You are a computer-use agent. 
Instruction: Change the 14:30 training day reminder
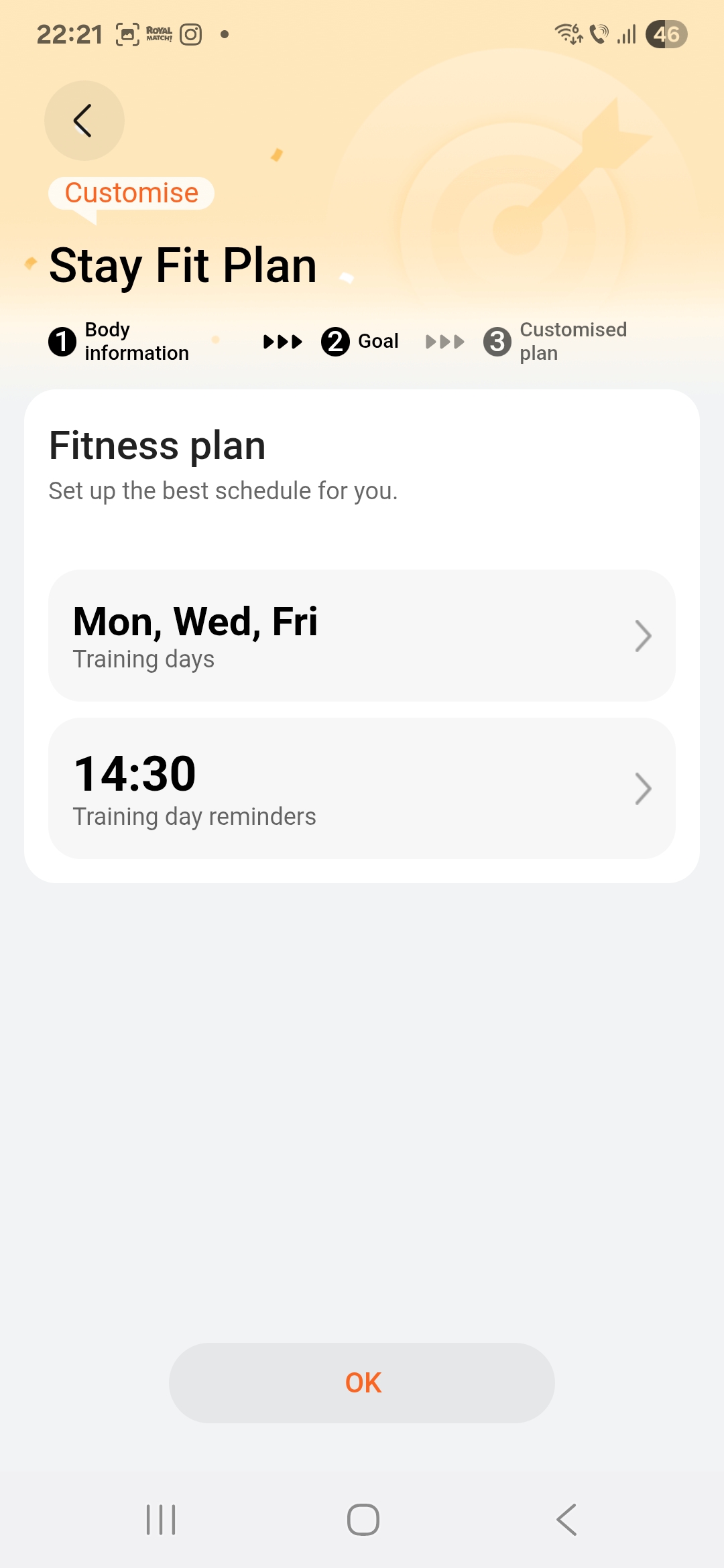[362, 788]
